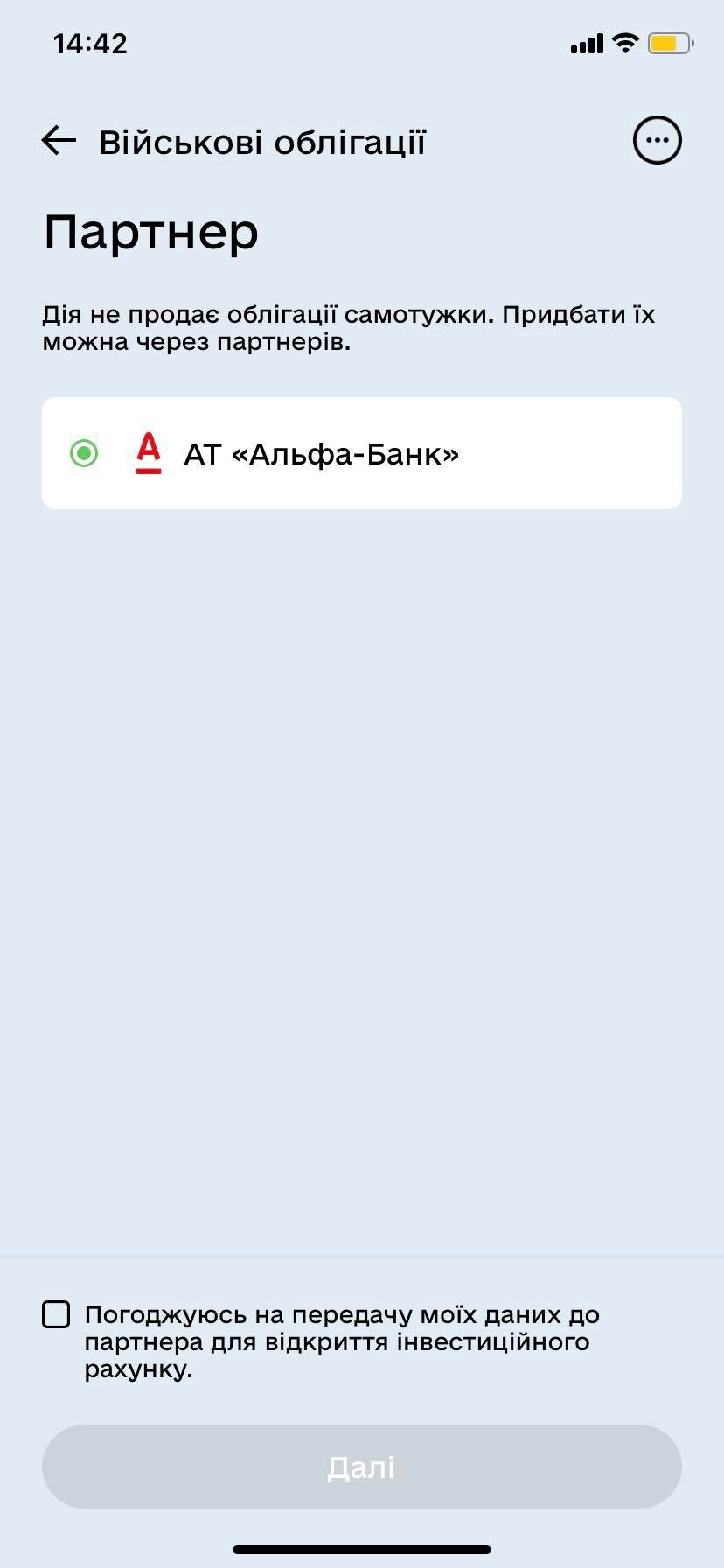Open the three-dots overflow menu
The image size is (724, 1568).
point(657,140)
